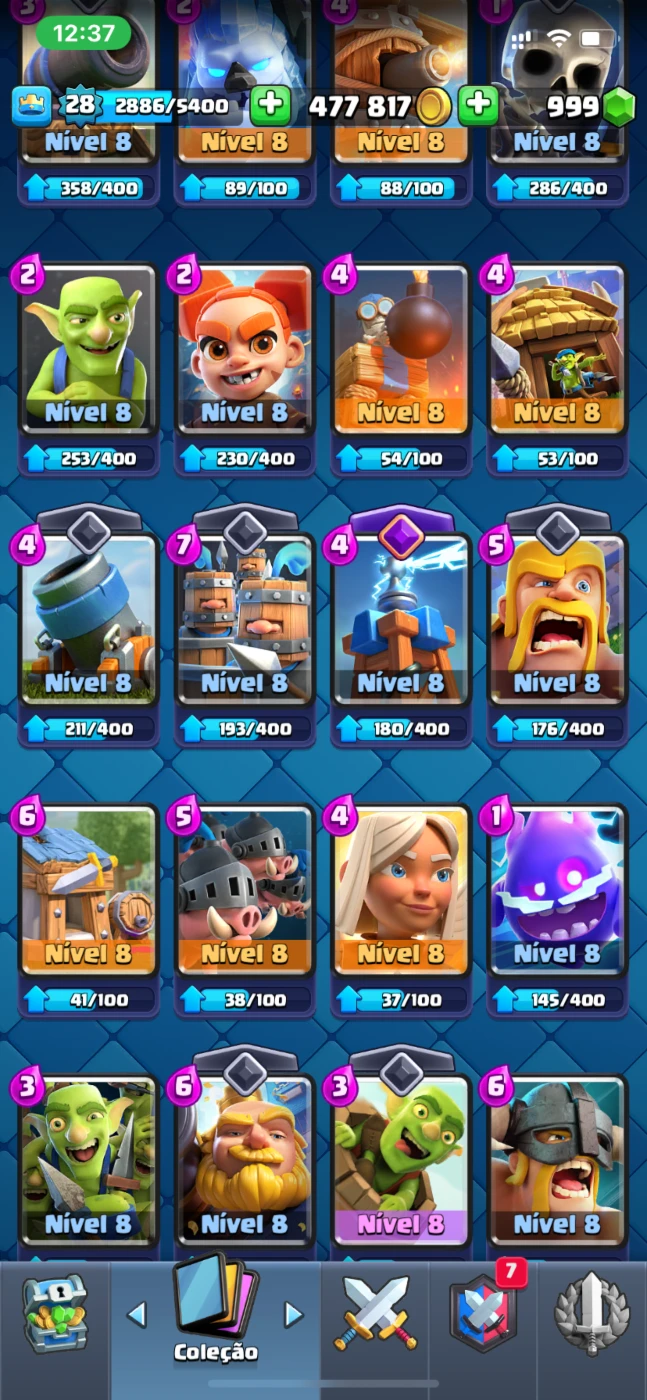Open the cannon cart card showing 211/400
647x1400 pixels.
click(x=88, y=630)
